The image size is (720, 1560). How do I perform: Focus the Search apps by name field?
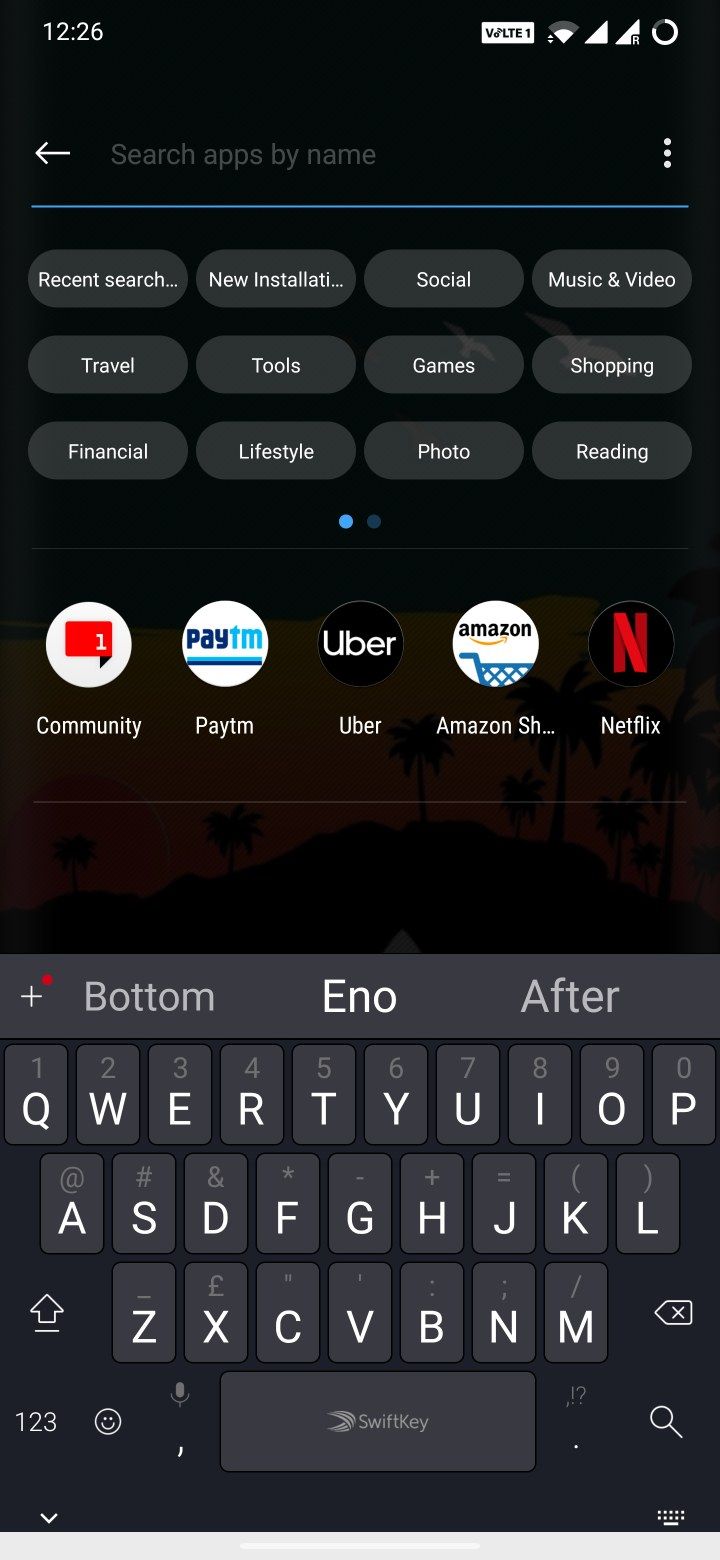click(x=370, y=154)
